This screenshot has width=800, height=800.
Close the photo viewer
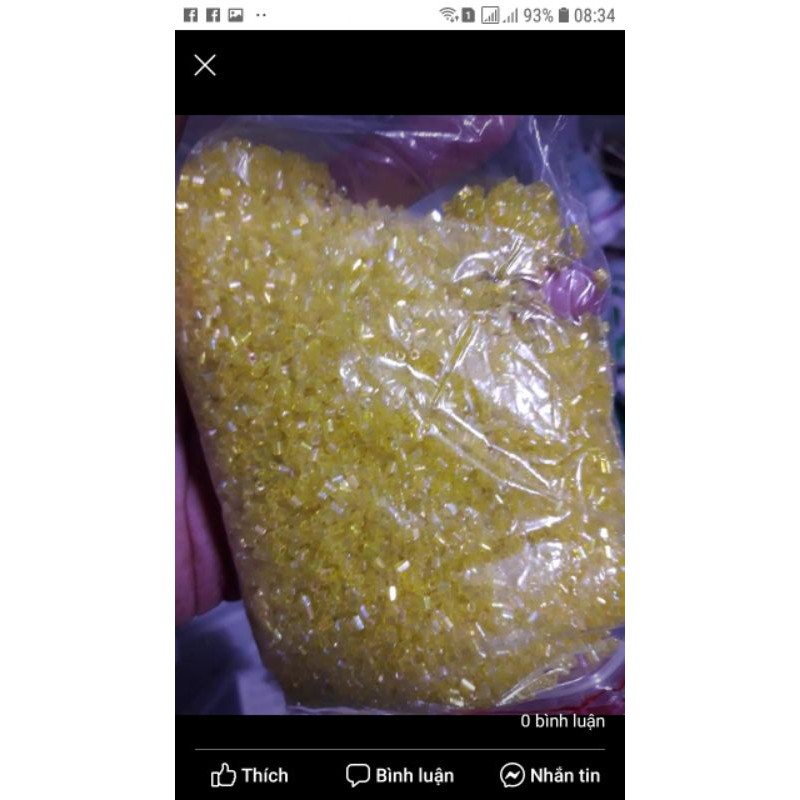click(205, 66)
